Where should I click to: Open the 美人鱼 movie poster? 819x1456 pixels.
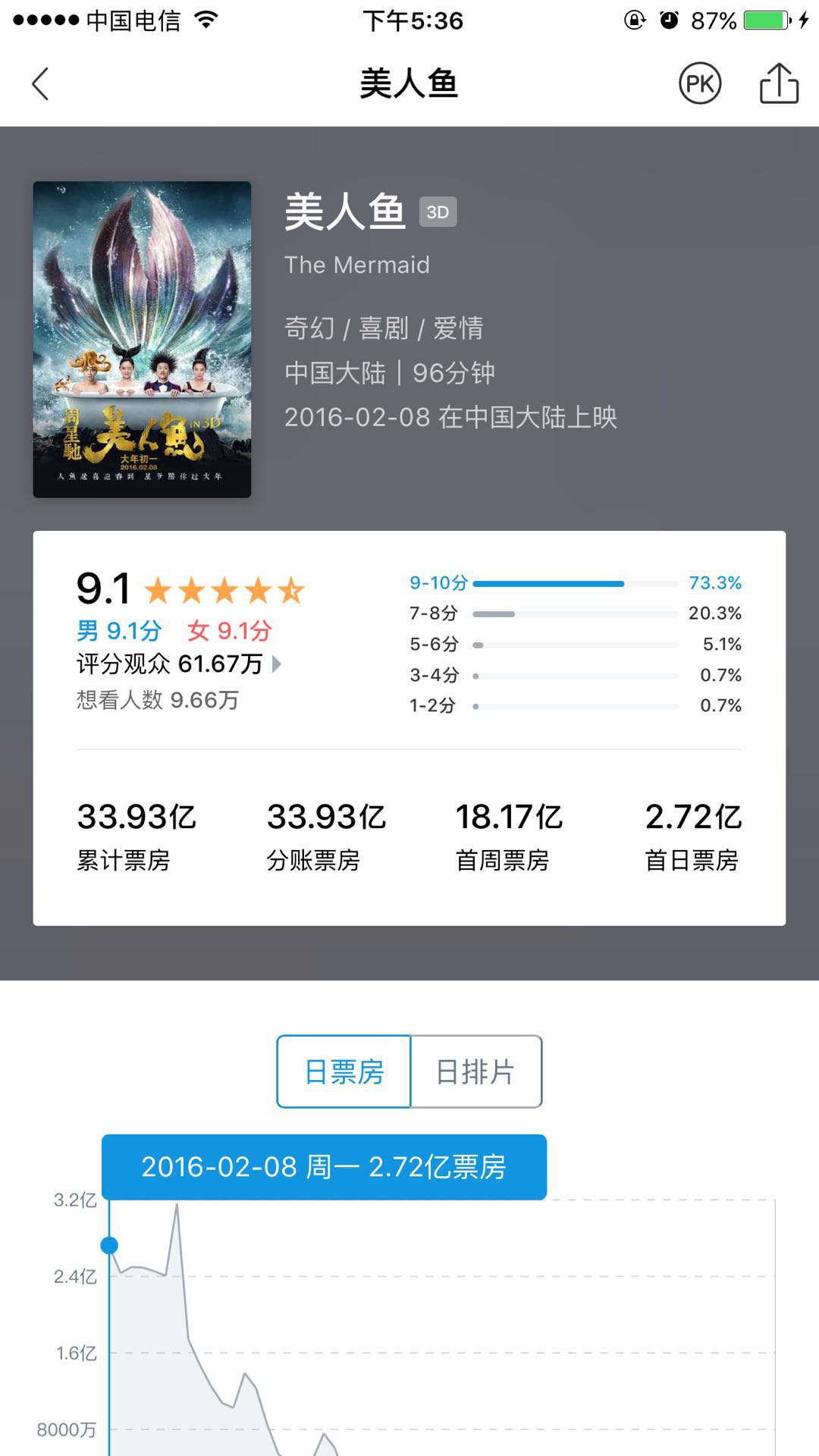(142, 339)
